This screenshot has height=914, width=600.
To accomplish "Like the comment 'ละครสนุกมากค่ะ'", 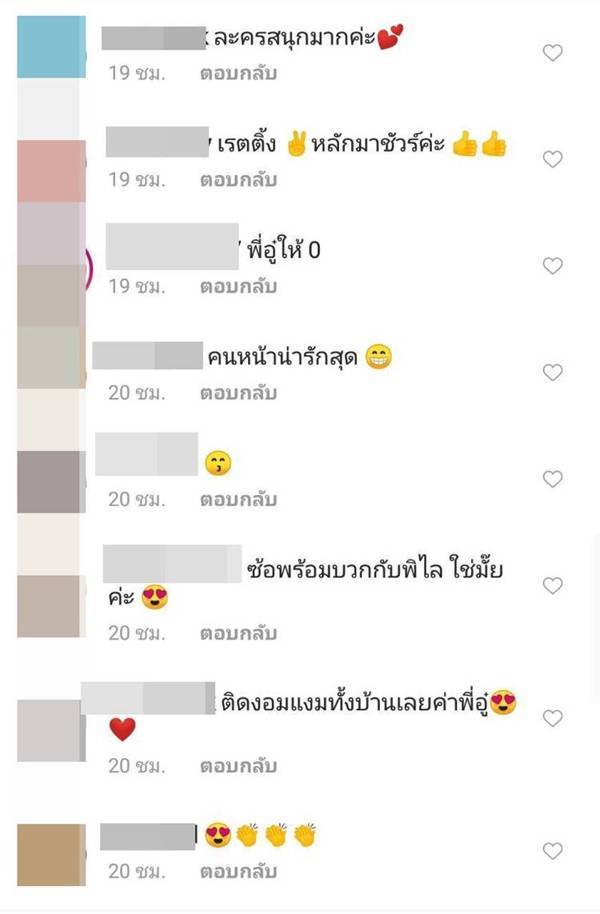I will pos(552,53).
